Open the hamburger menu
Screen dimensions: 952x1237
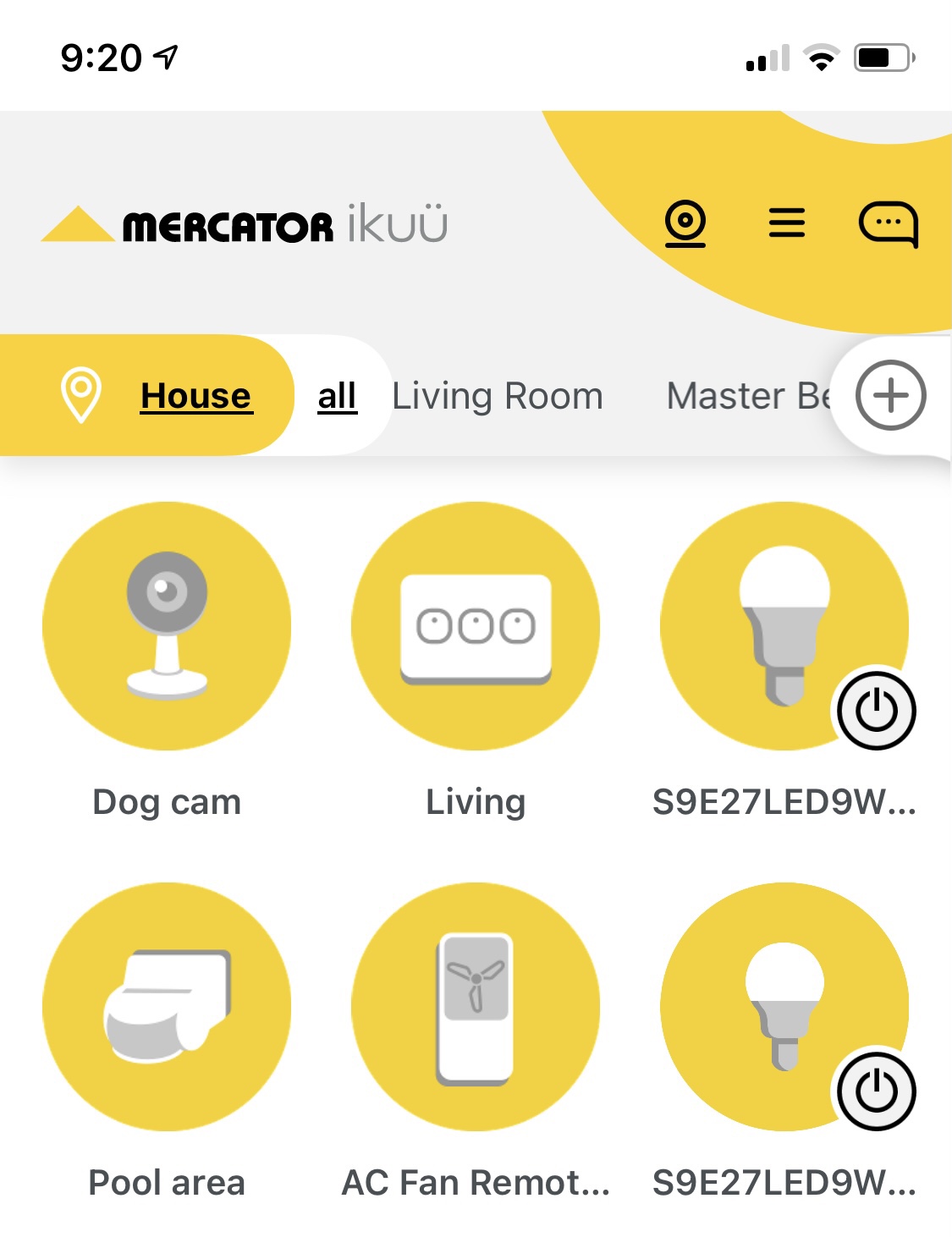pyautogui.click(x=786, y=223)
